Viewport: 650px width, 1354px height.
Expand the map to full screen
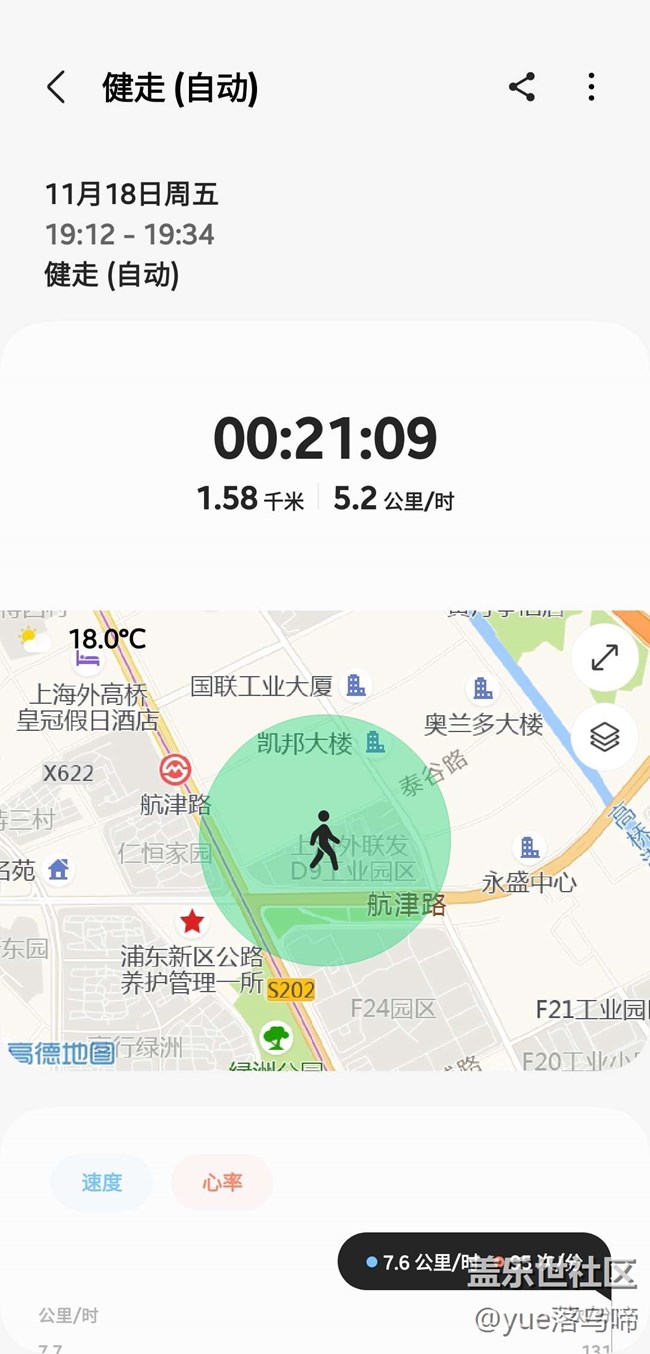604,658
